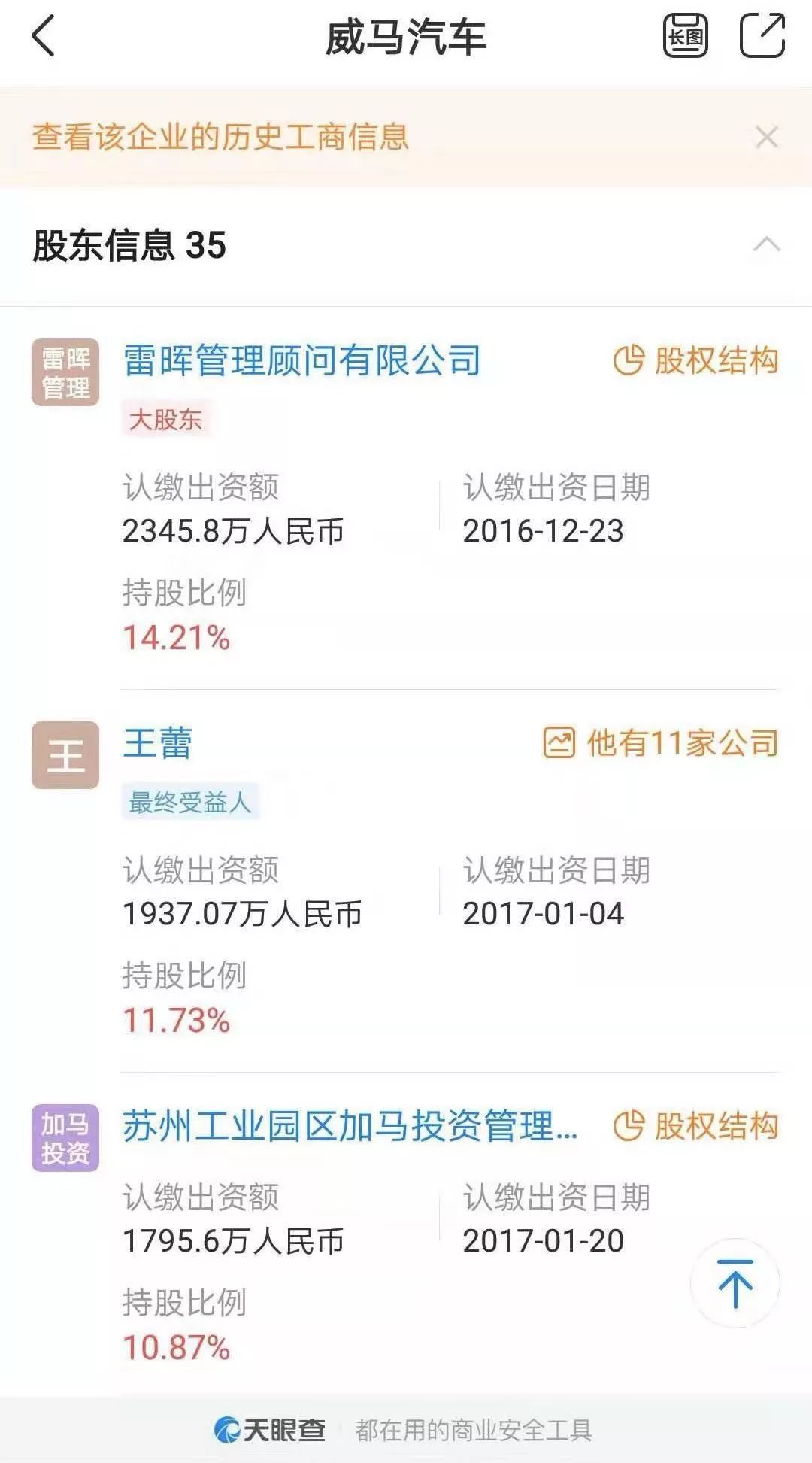Open shareholder 王蕾's profile

point(158,743)
